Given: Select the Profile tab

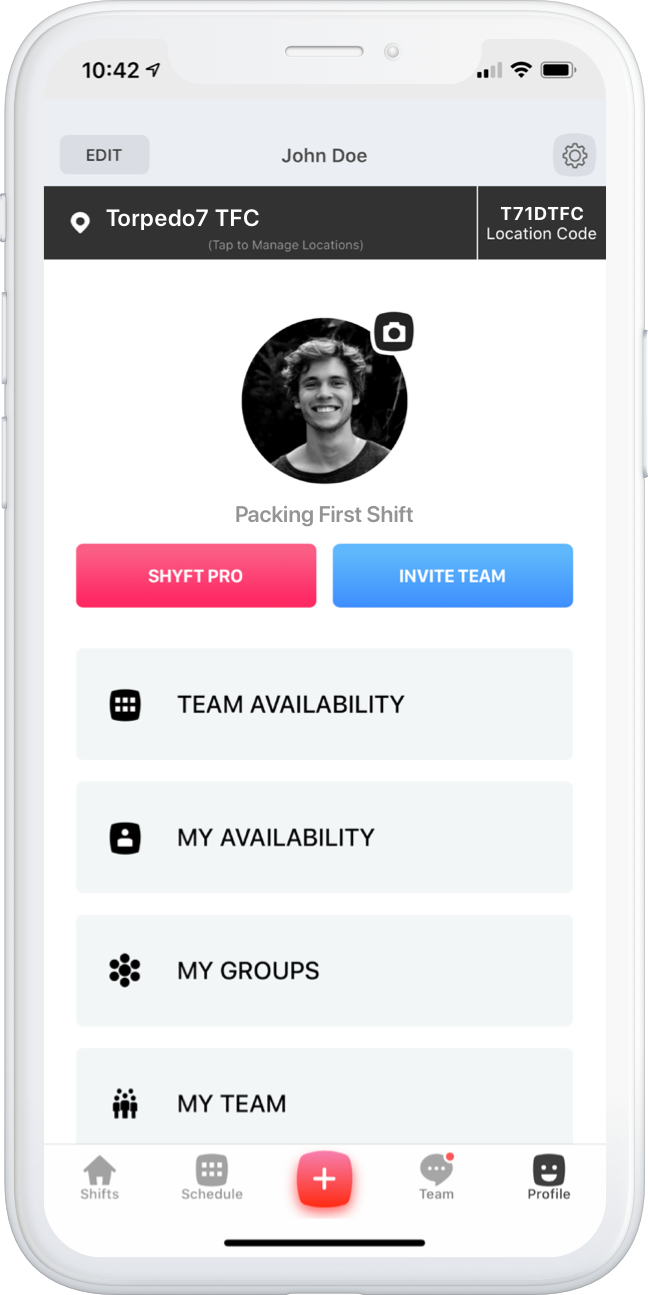Looking at the screenshot, I should 549,1178.
